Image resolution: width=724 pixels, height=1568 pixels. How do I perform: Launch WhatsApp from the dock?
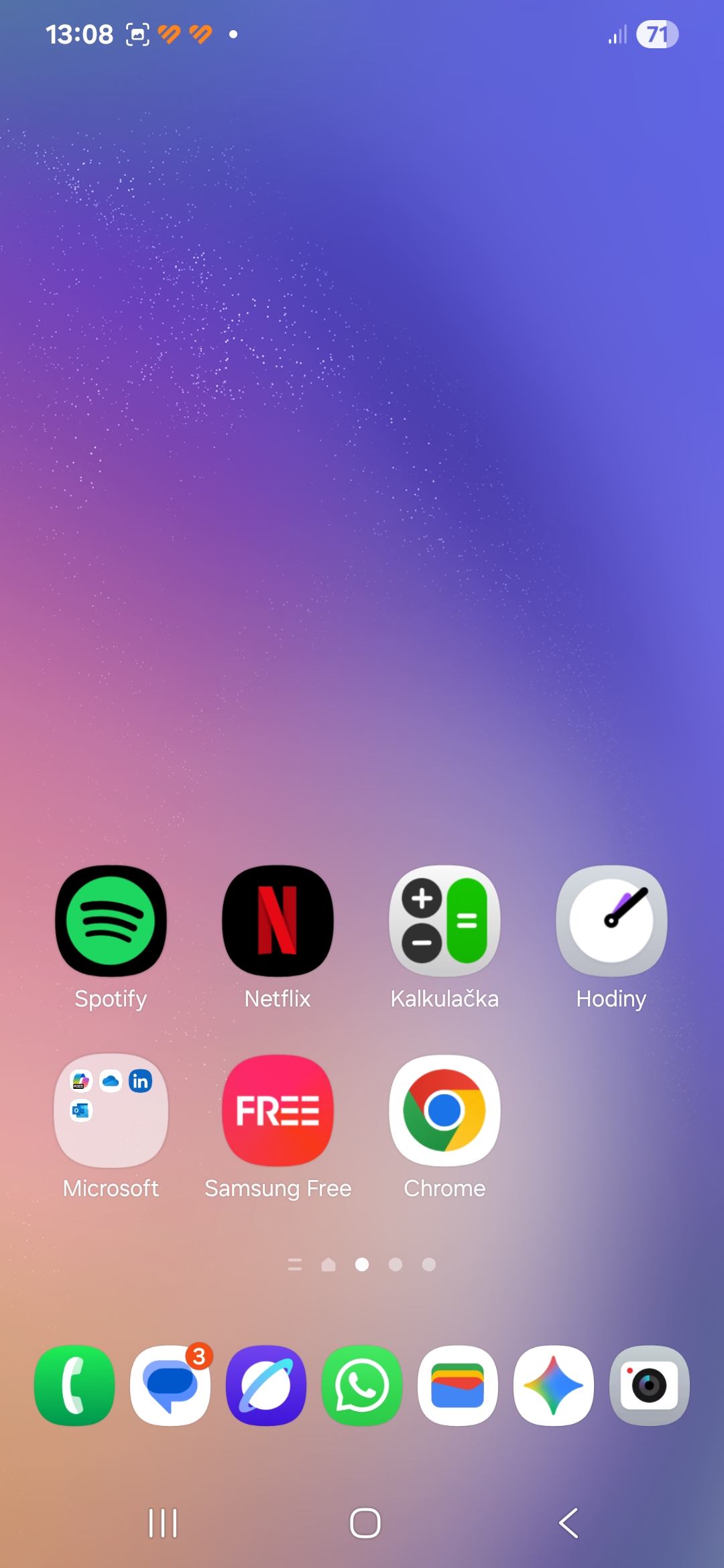[362, 1385]
